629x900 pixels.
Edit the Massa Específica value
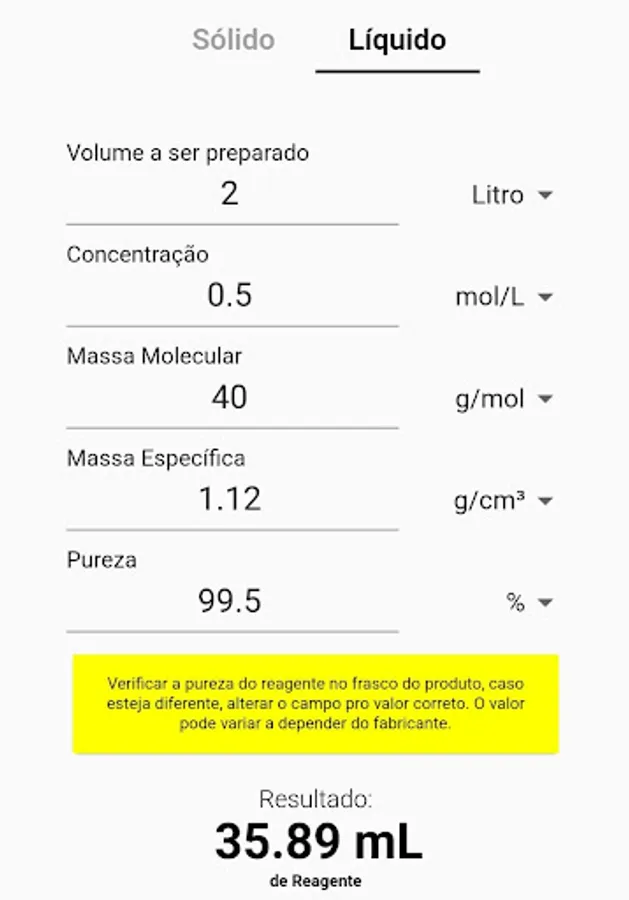point(231,499)
